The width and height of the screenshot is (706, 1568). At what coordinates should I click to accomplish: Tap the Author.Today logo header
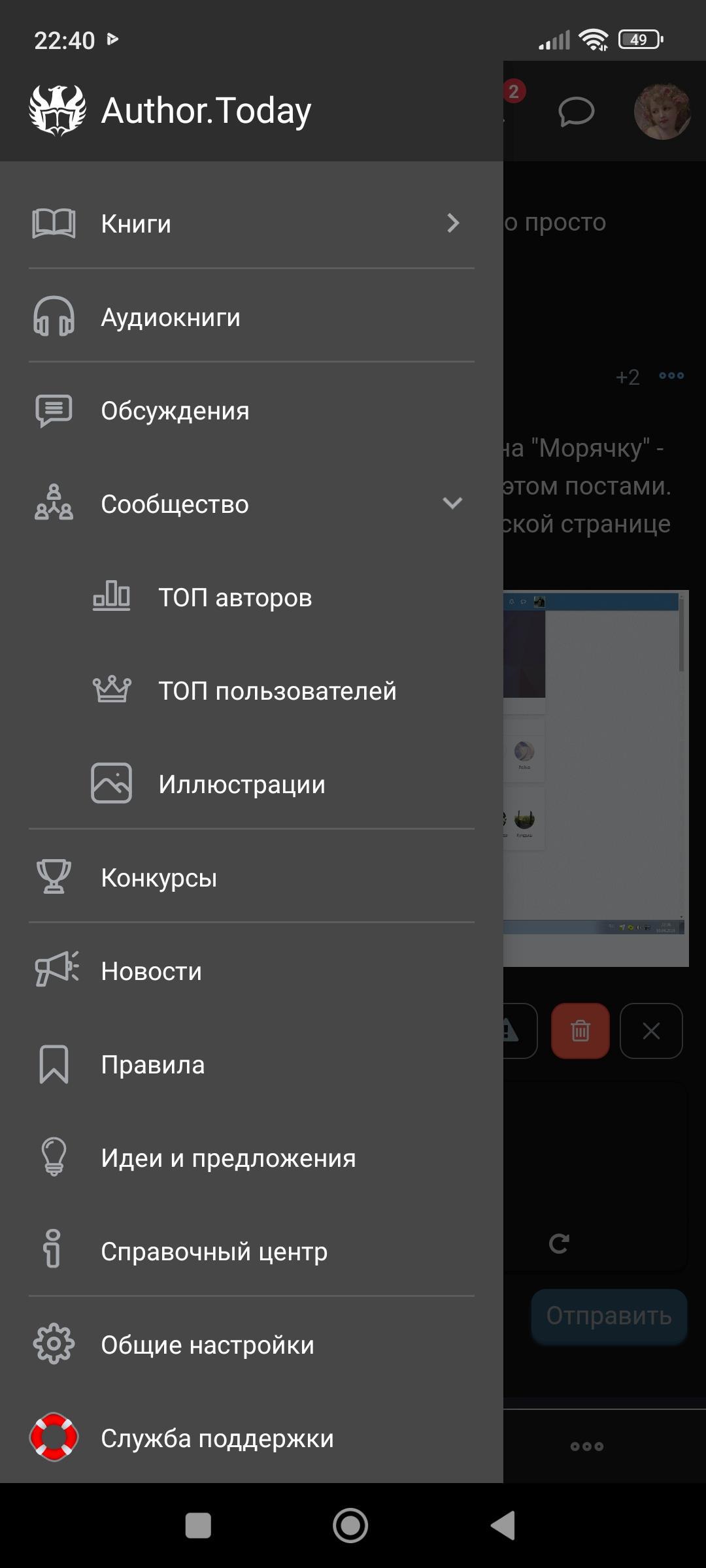coord(171,110)
